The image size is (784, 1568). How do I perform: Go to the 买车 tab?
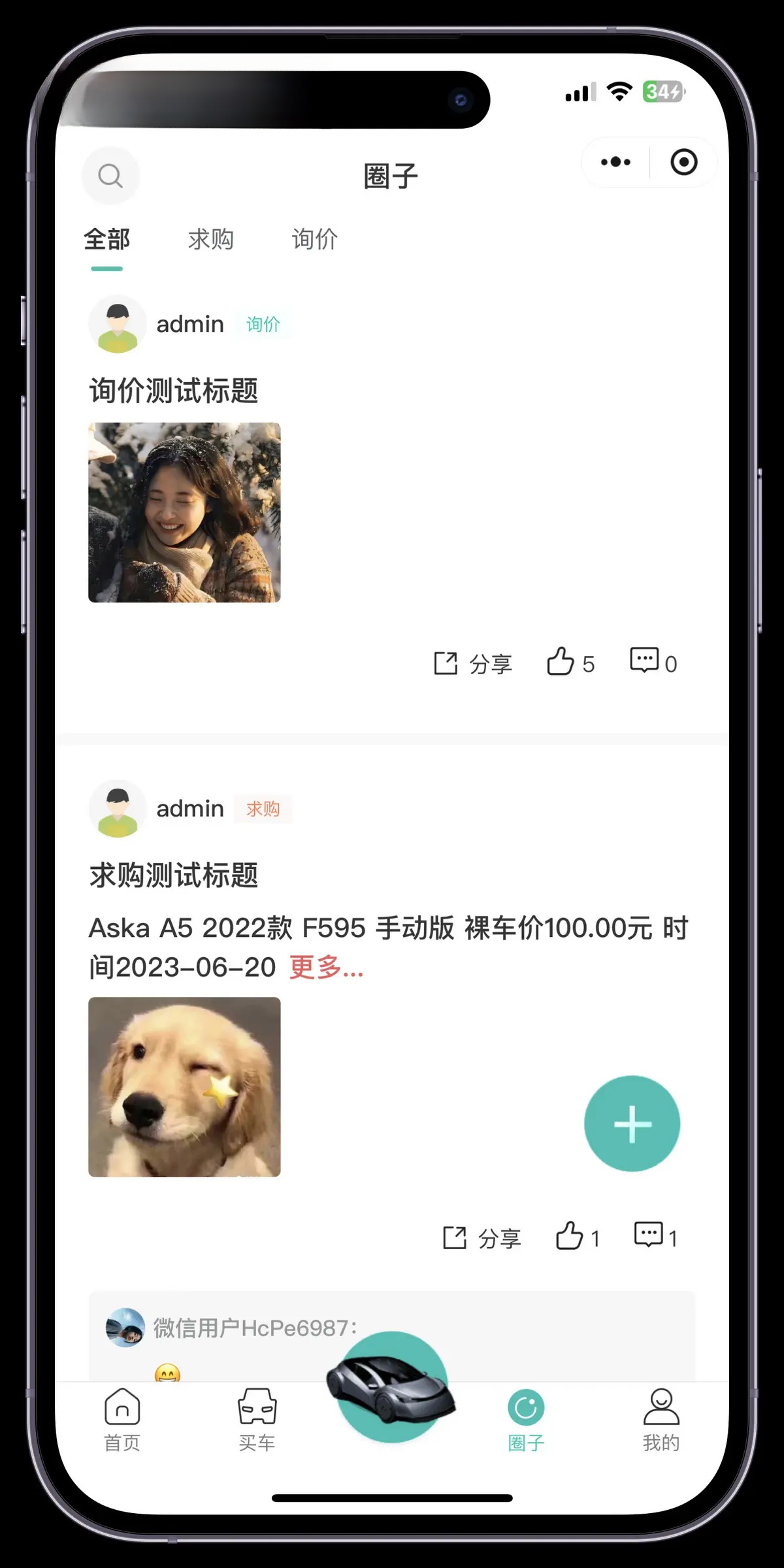tap(257, 1419)
